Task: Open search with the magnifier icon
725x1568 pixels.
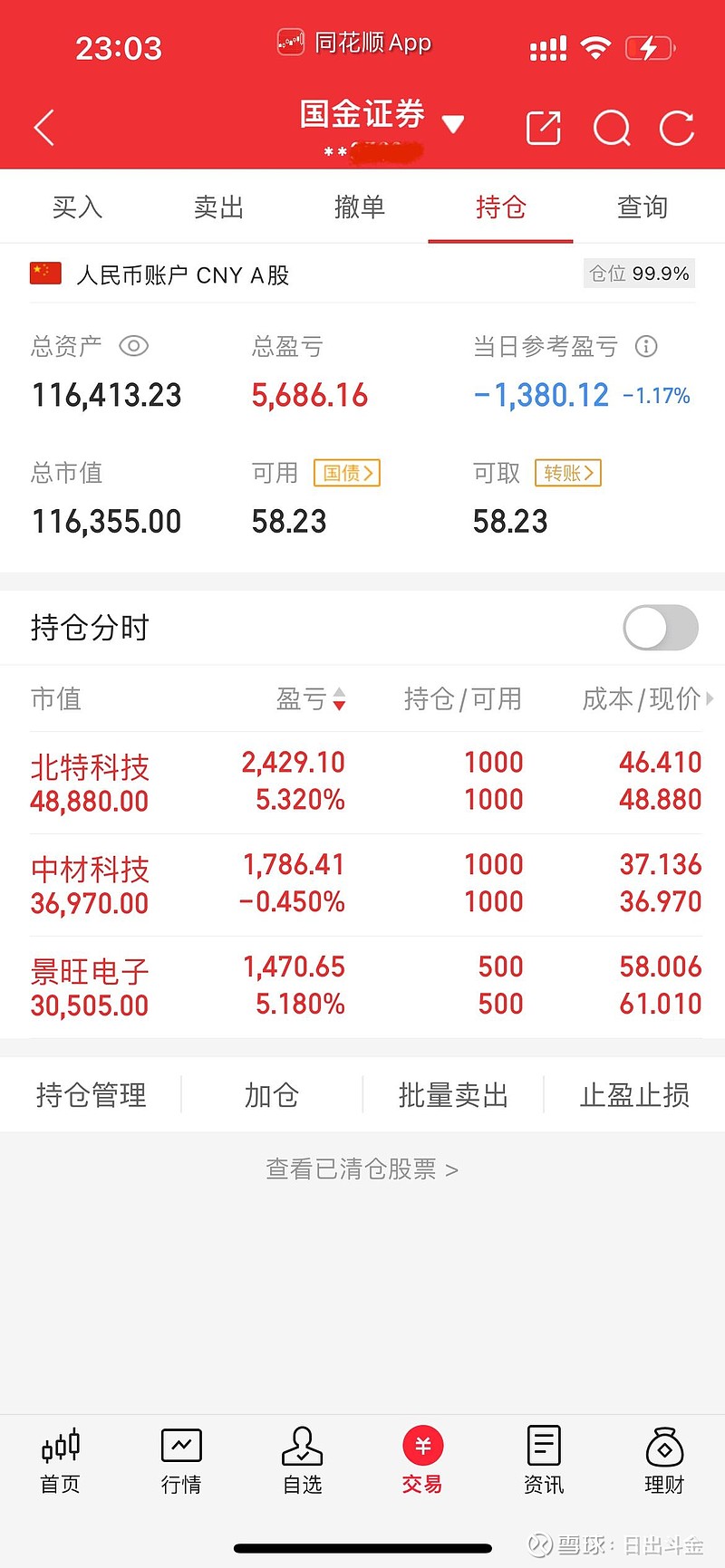Action: [612, 128]
